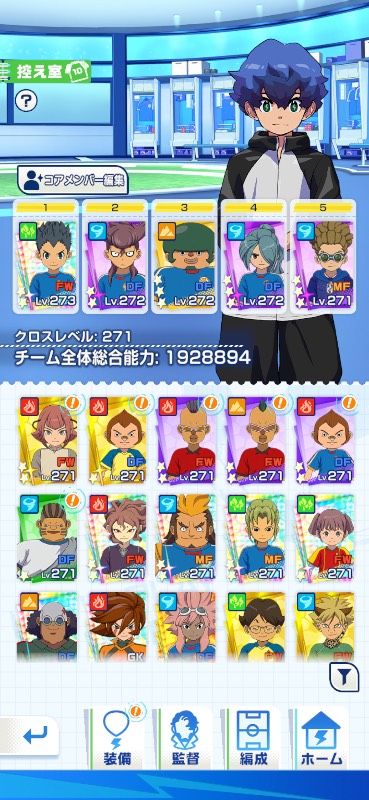Return to the ホーム home screen
Screen dimensions: 369x800
pyautogui.click(x=321, y=737)
